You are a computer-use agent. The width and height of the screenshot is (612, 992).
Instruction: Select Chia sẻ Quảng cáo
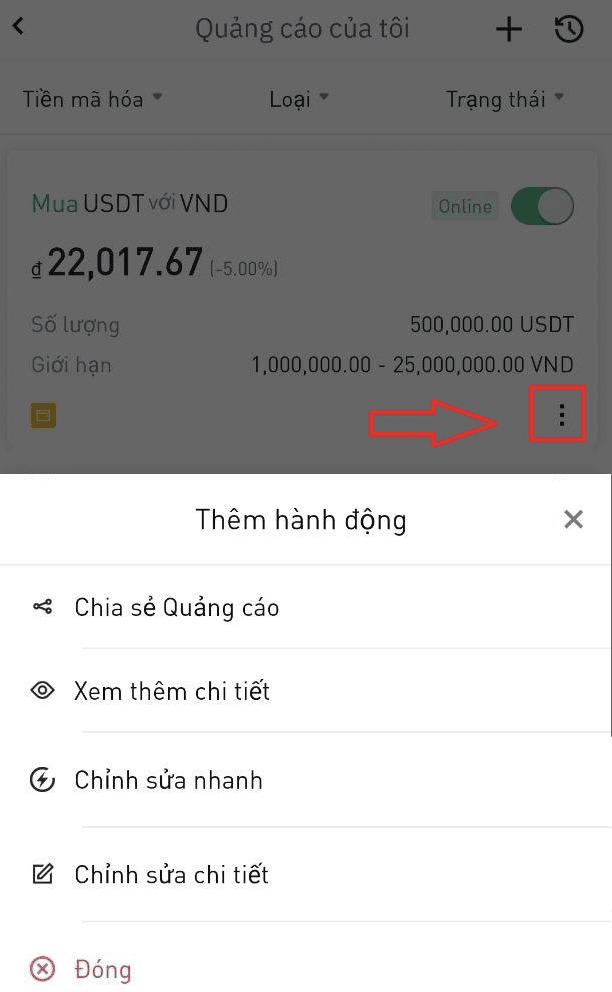tap(306, 607)
